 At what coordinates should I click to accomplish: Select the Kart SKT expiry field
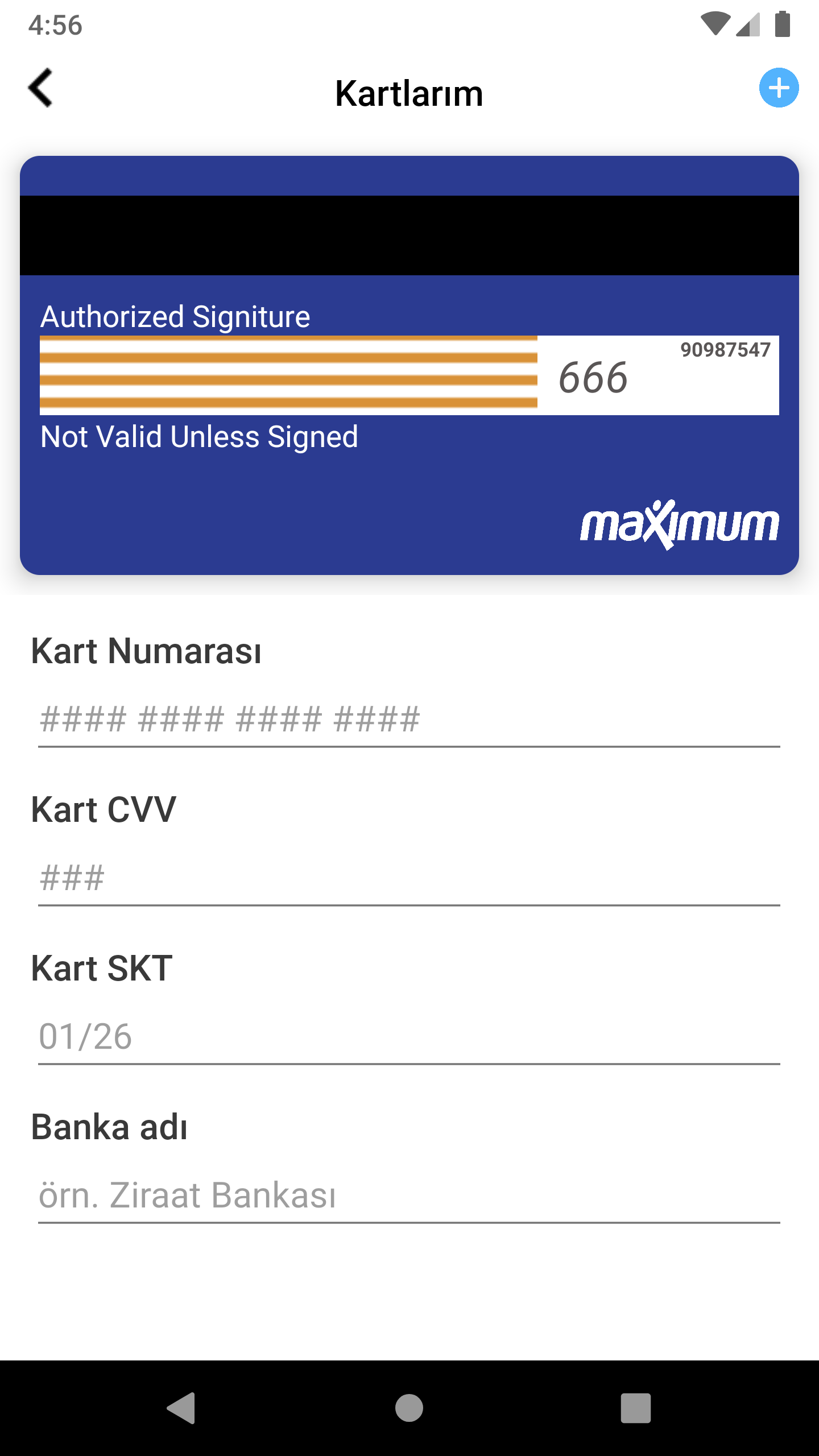pyautogui.click(x=408, y=1037)
